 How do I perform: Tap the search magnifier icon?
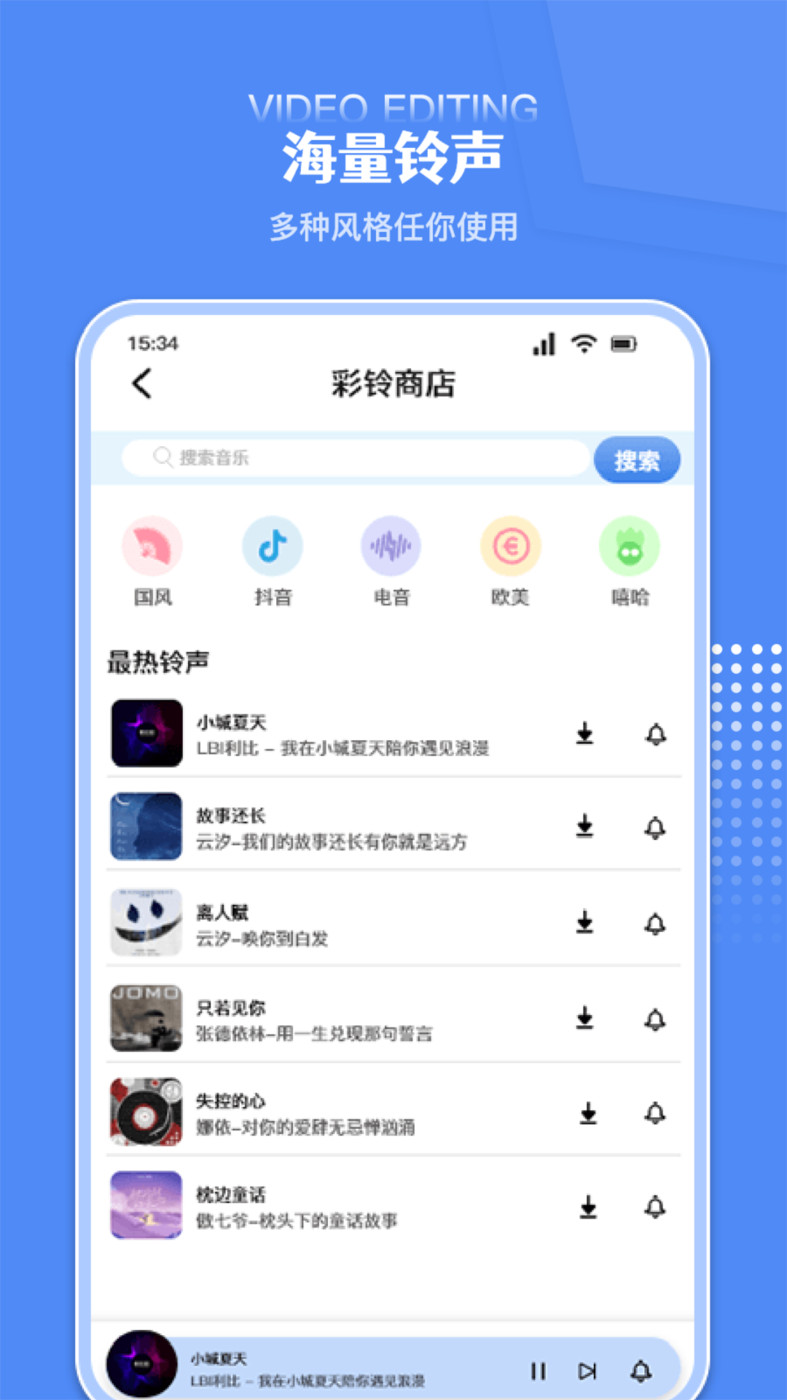[x=162, y=458]
